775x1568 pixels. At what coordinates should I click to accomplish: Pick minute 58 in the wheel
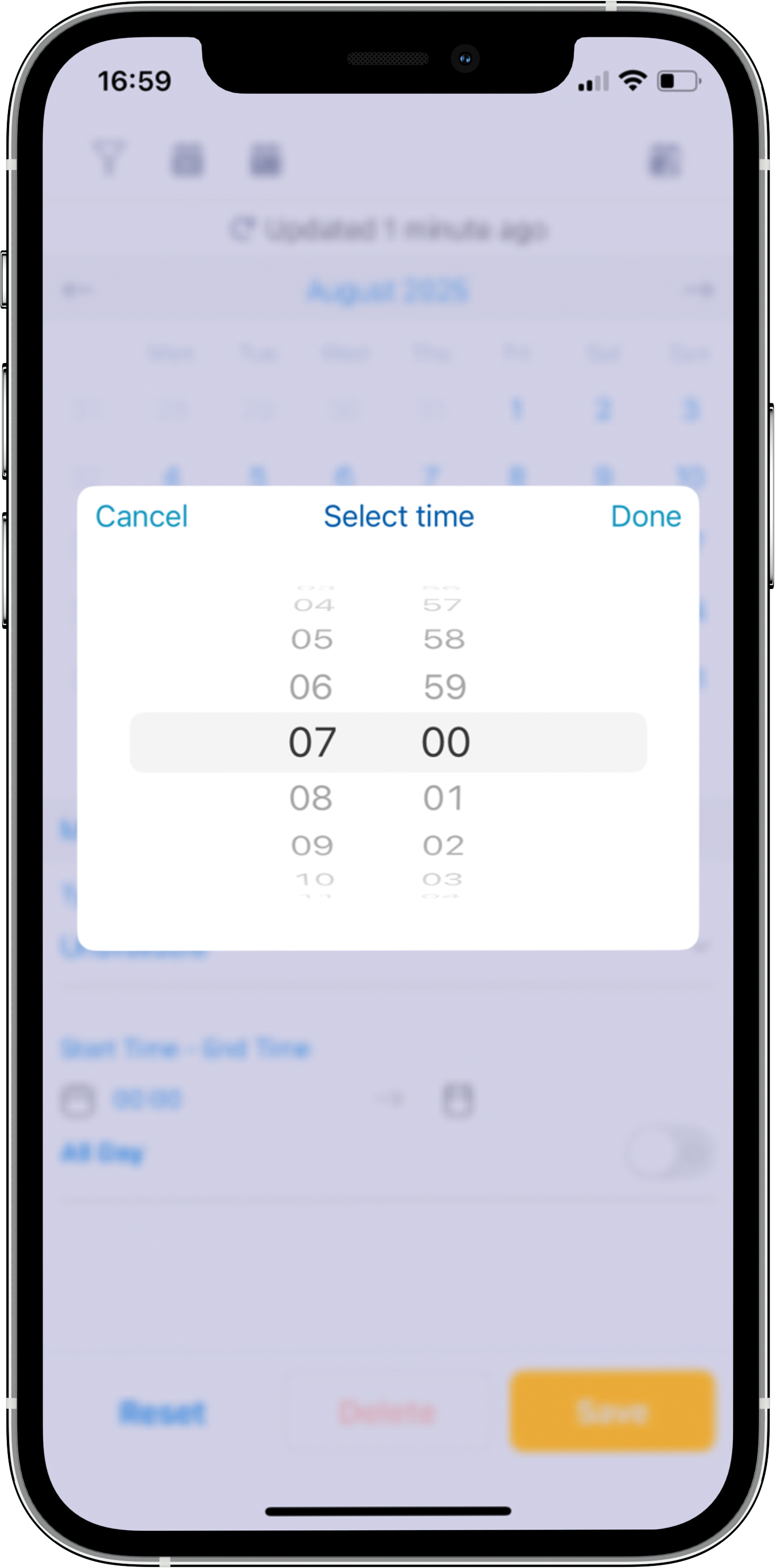(x=444, y=639)
